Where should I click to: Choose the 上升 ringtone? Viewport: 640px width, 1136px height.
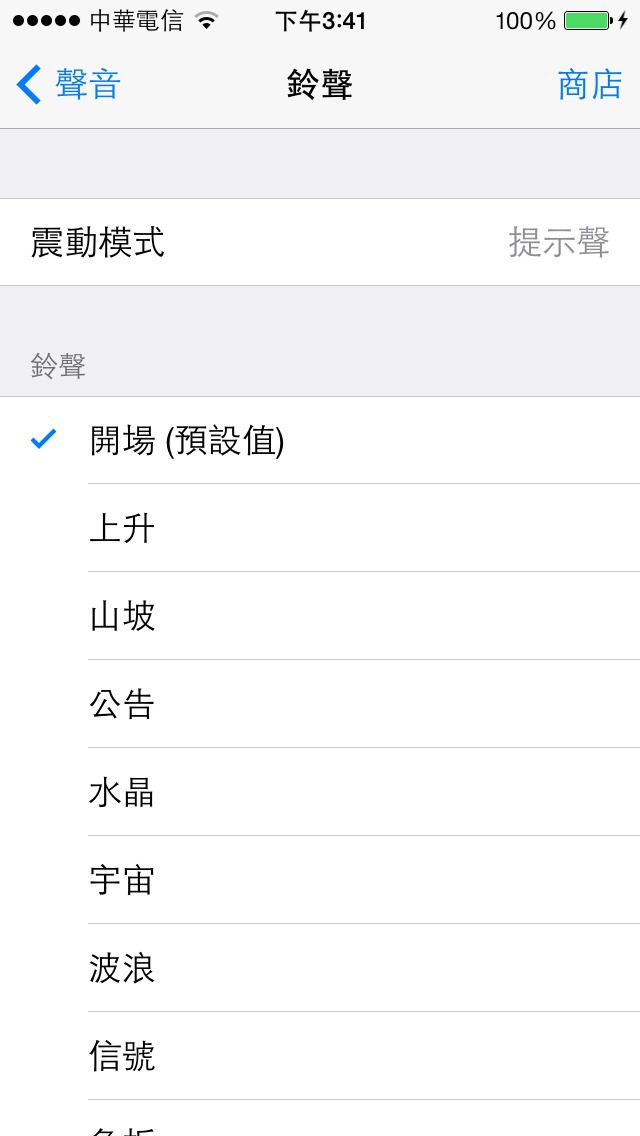320,528
